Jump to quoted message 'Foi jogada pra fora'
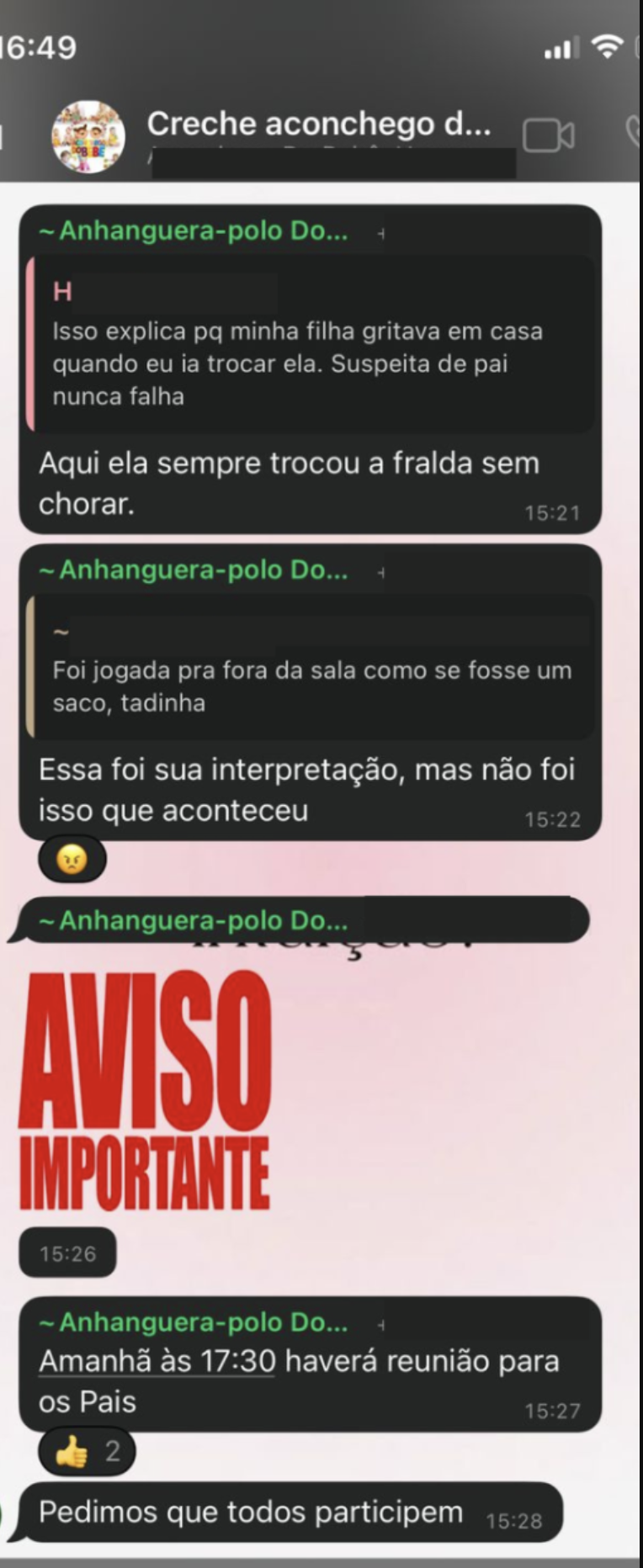Viewport: 643px width, 1568px height. (x=311, y=667)
